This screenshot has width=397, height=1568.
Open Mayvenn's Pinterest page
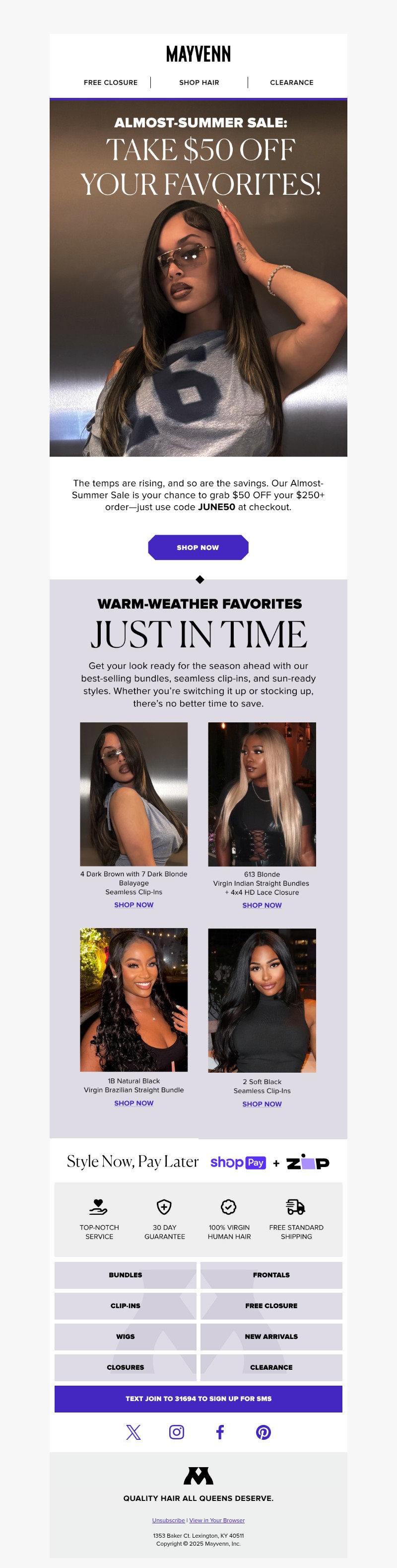click(x=263, y=1432)
